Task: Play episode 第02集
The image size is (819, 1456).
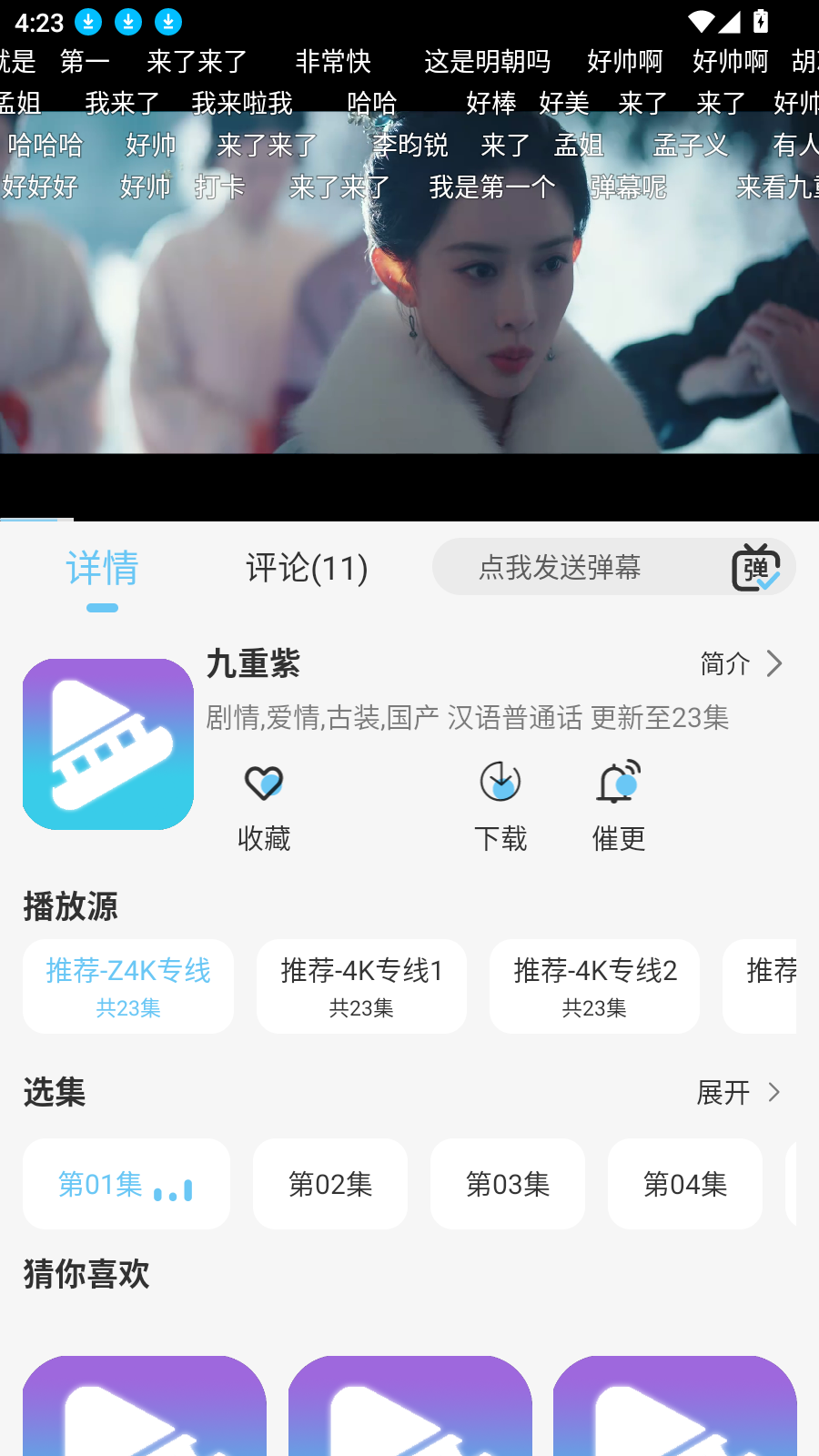Action: click(x=330, y=1184)
